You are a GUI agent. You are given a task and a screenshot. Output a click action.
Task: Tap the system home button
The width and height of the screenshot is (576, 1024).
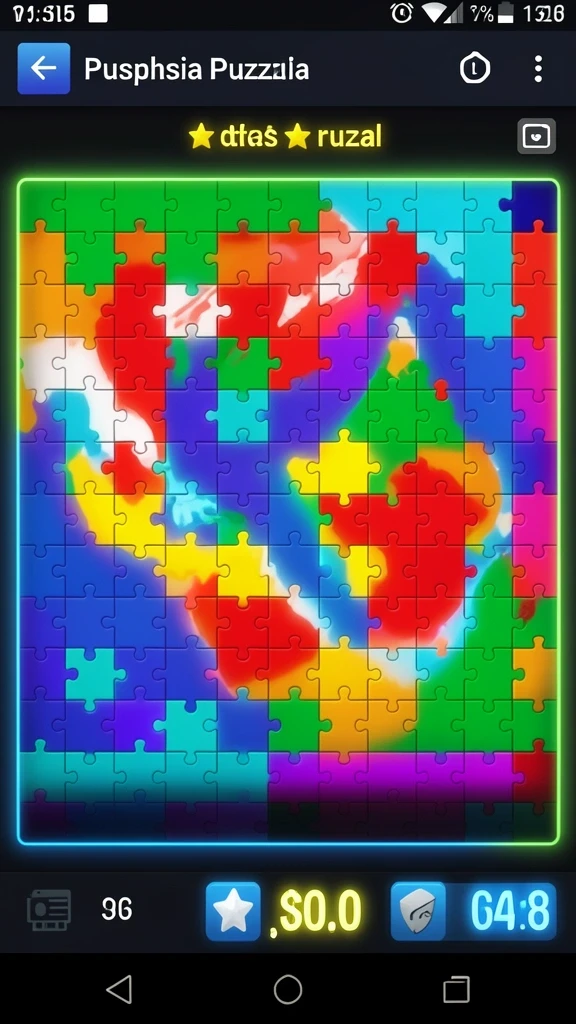coord(287,989)
